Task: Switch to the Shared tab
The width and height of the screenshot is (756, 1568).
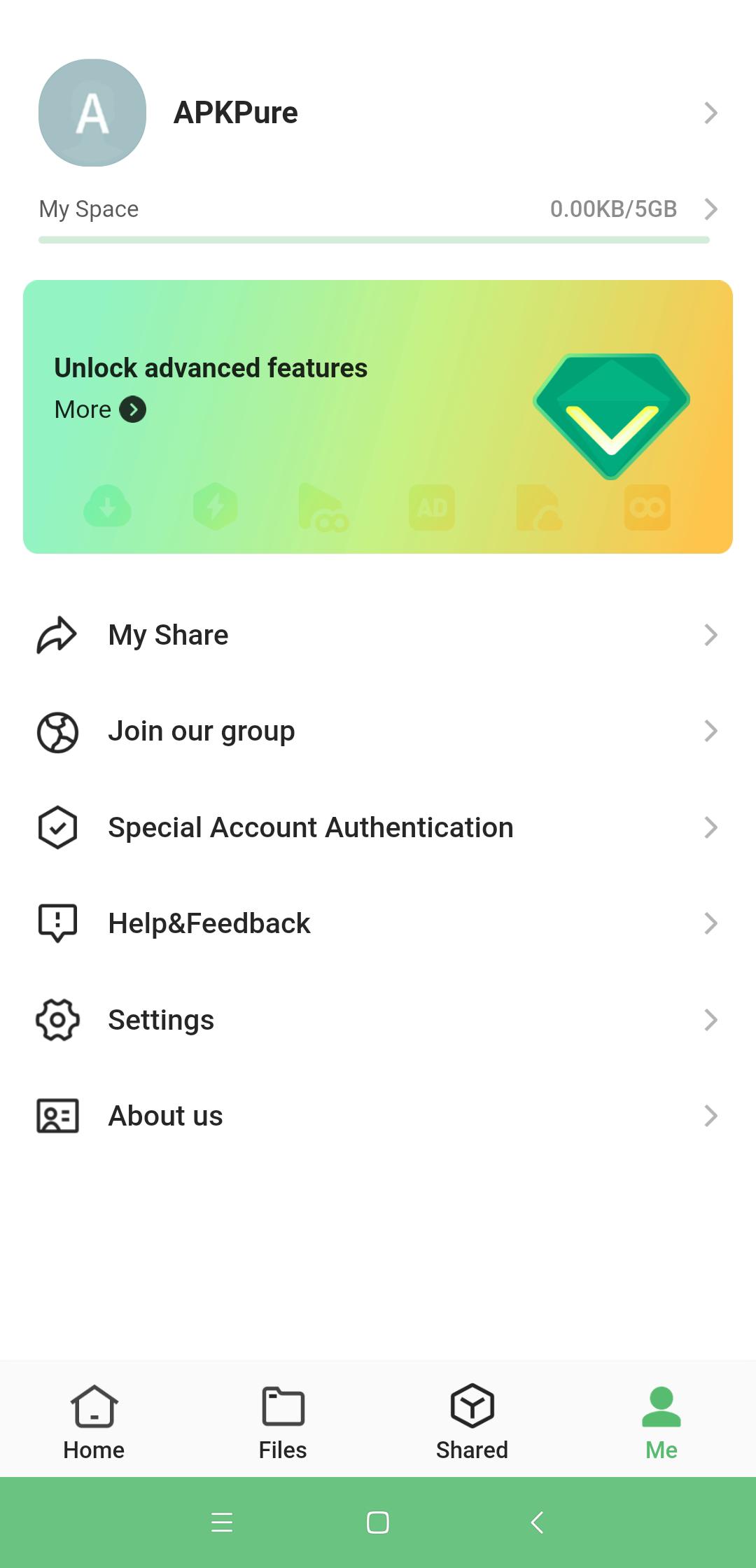Action: click(x=472, y=1421)
